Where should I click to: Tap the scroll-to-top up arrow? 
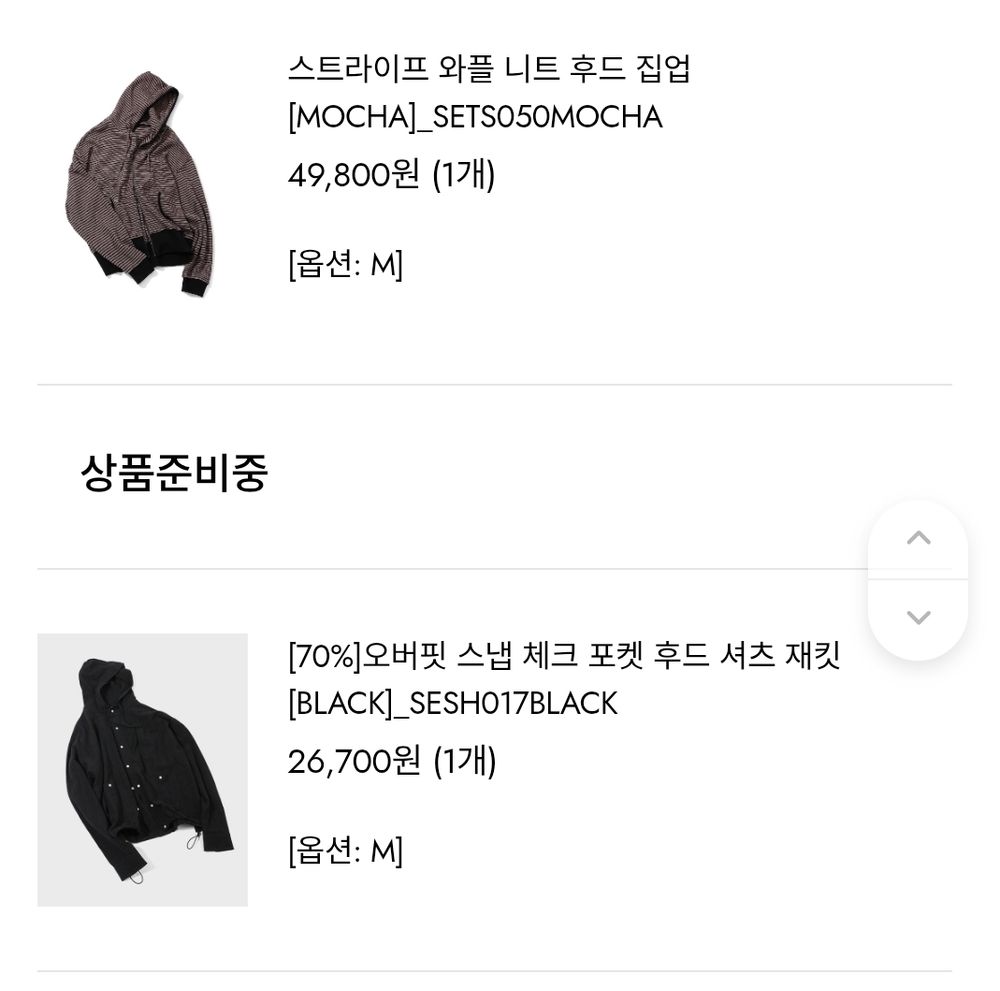[x=918, y=538]
